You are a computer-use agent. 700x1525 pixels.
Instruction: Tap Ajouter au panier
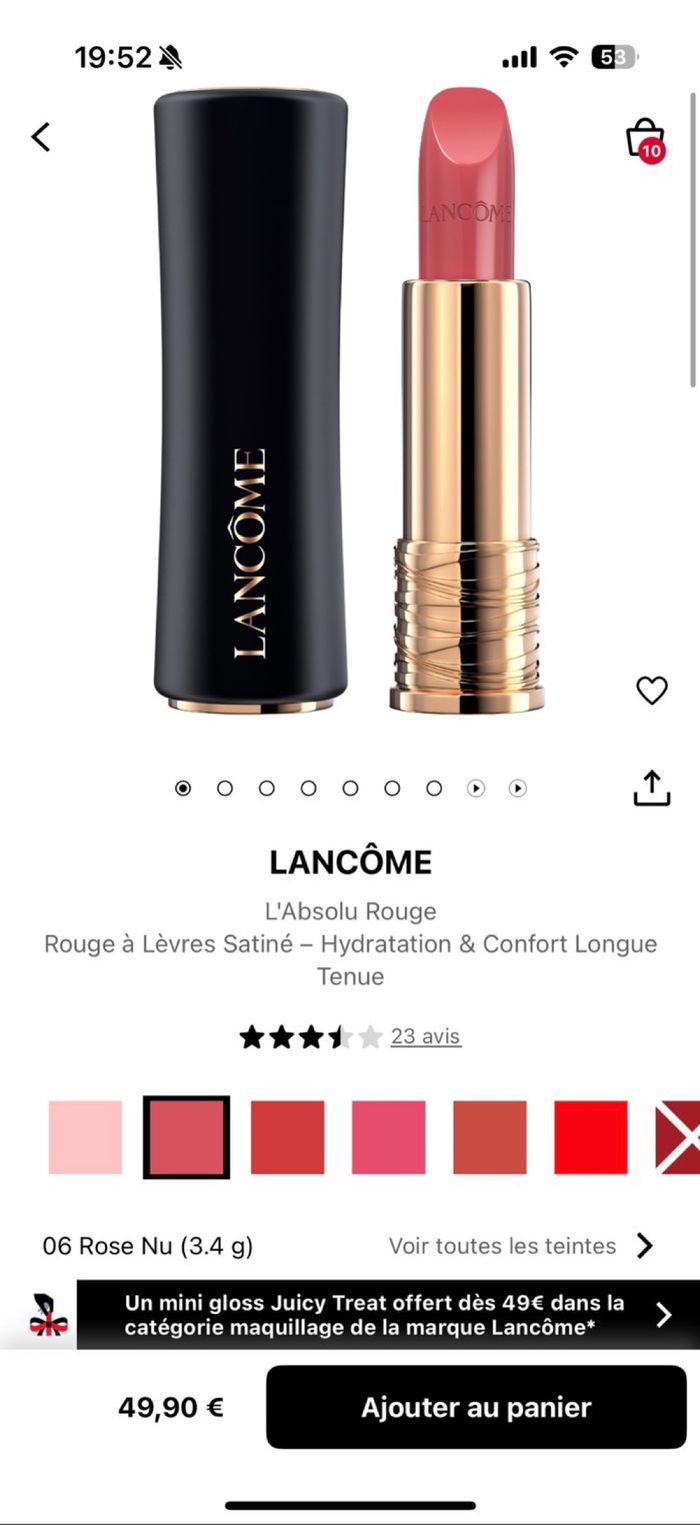[x=476, y=1407]
